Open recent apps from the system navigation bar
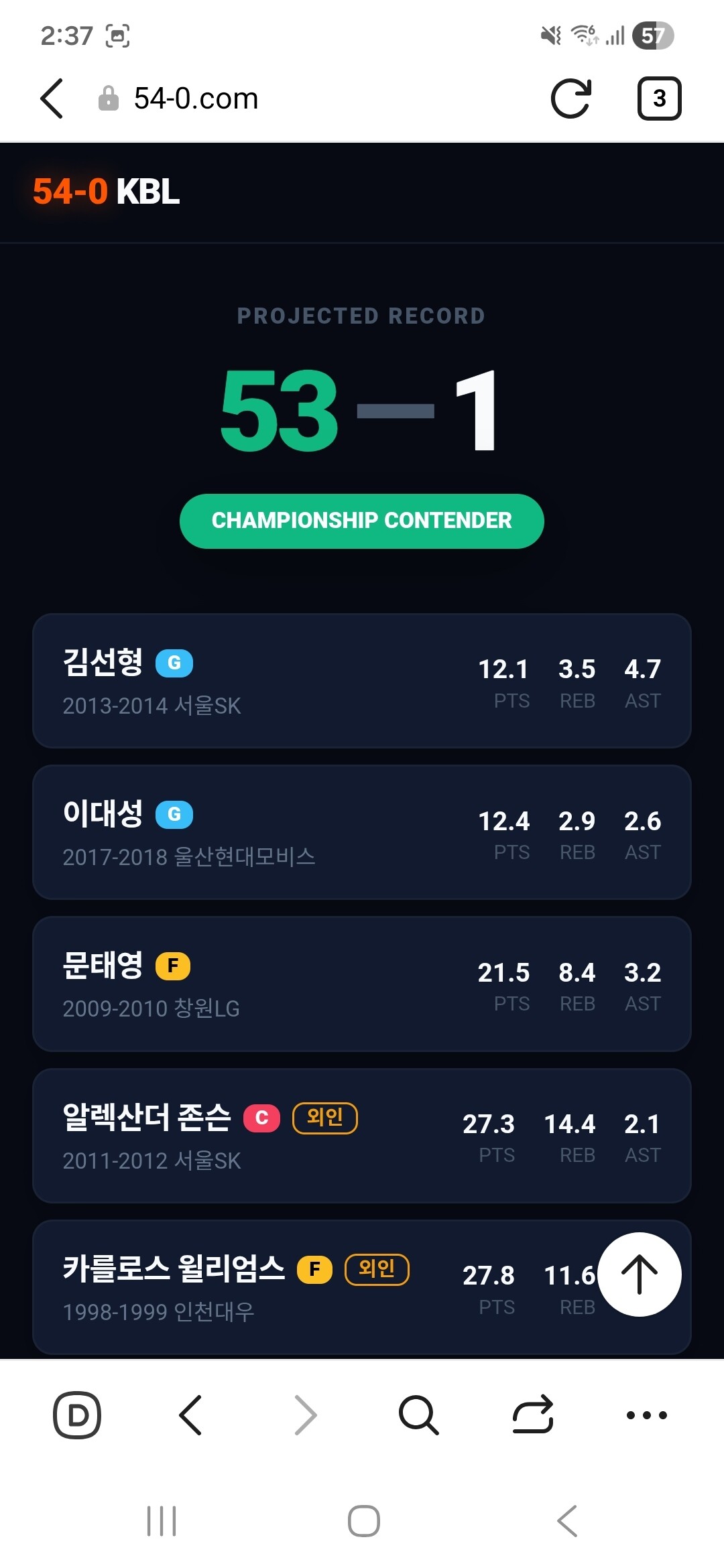Viewport: 724px width, 1568px height. [x=162, y=1521]
